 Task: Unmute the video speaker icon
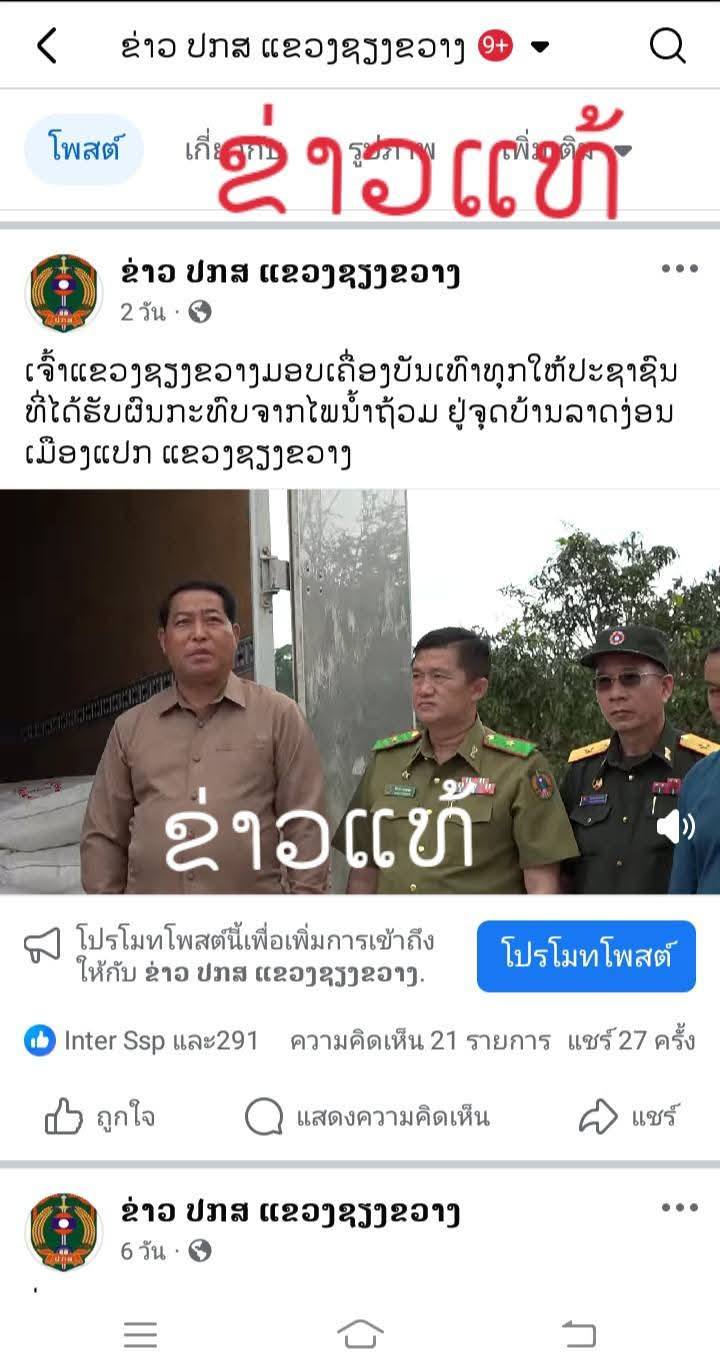click(x=675, y=826)
